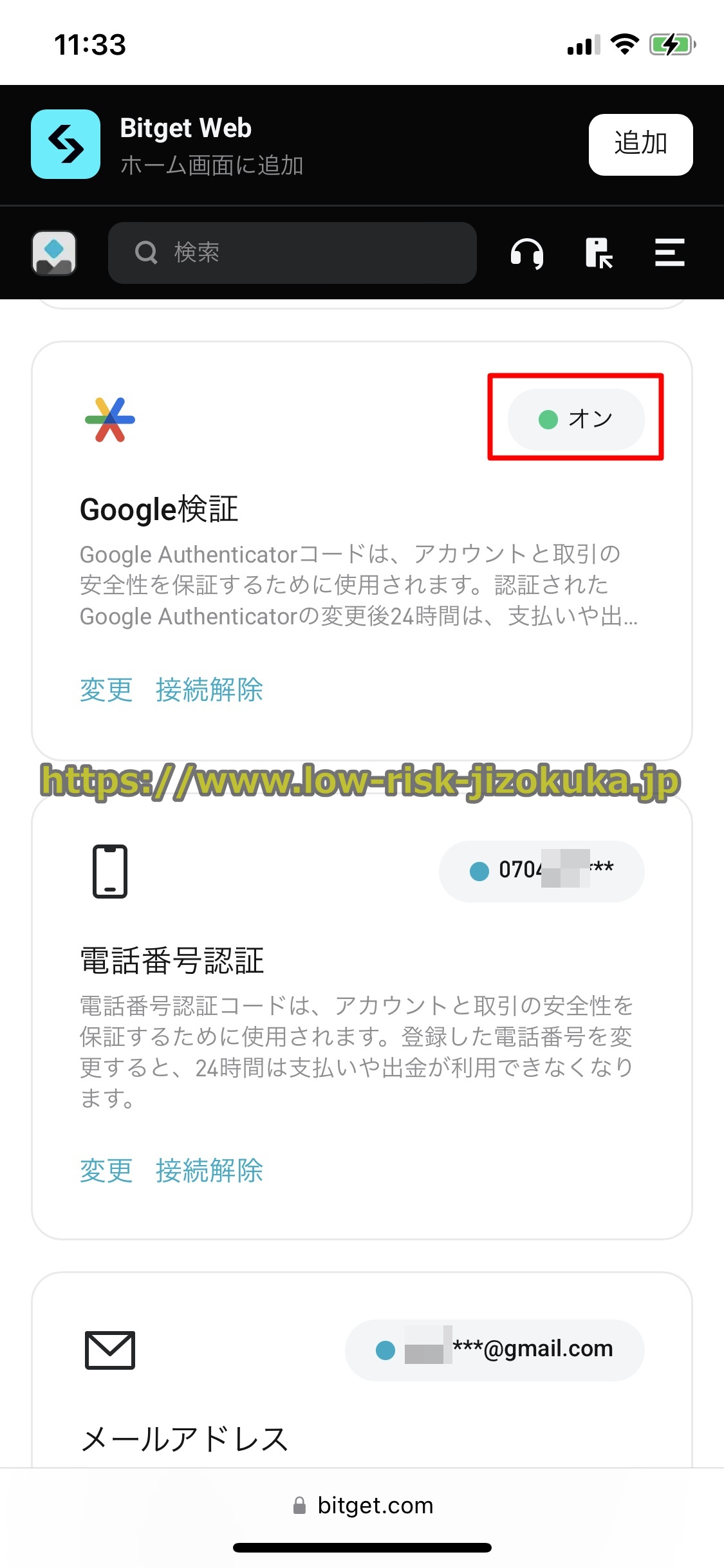724x1568 pixels.
Task: Open the profile avatar icon
Action: (x=54, y=253)
